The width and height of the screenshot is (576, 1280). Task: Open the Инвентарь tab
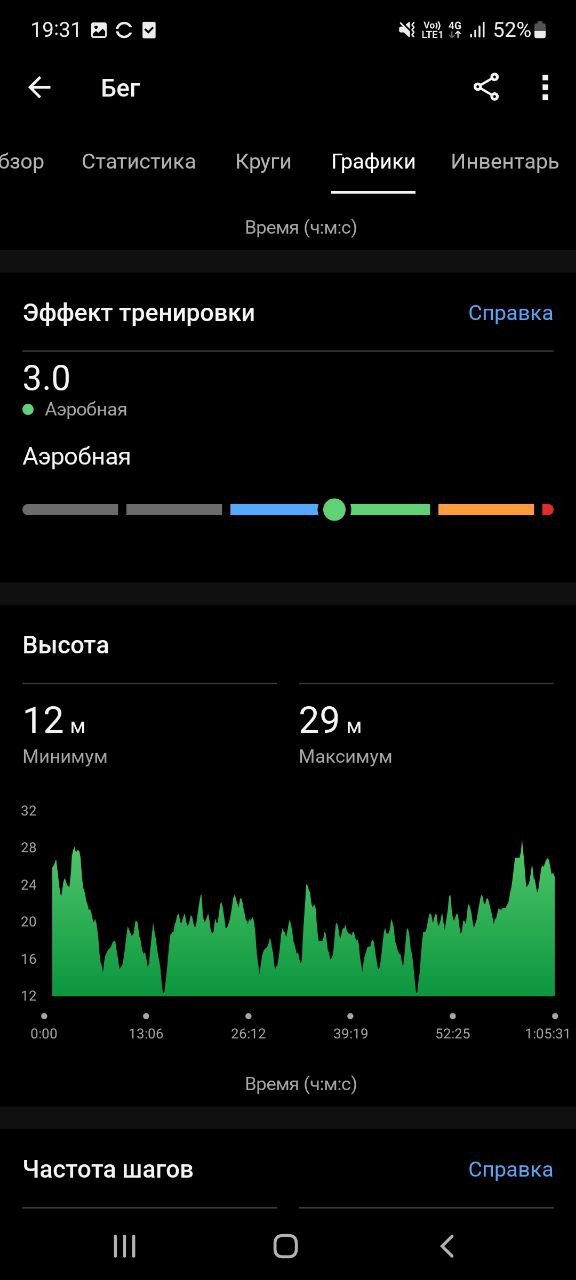tap(505, 161)
